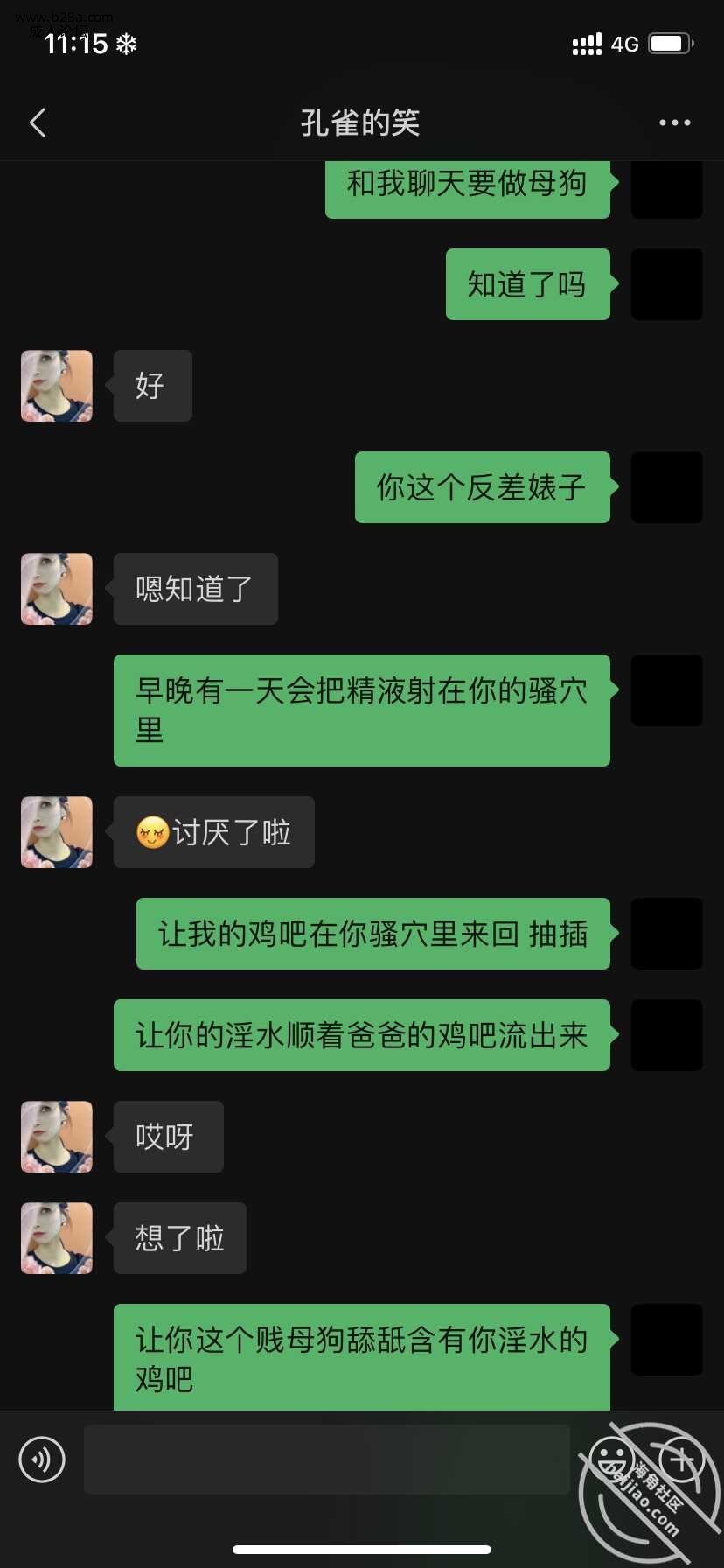
Task: Open contact avatar beside the "好" message
Action: [57, 386]
